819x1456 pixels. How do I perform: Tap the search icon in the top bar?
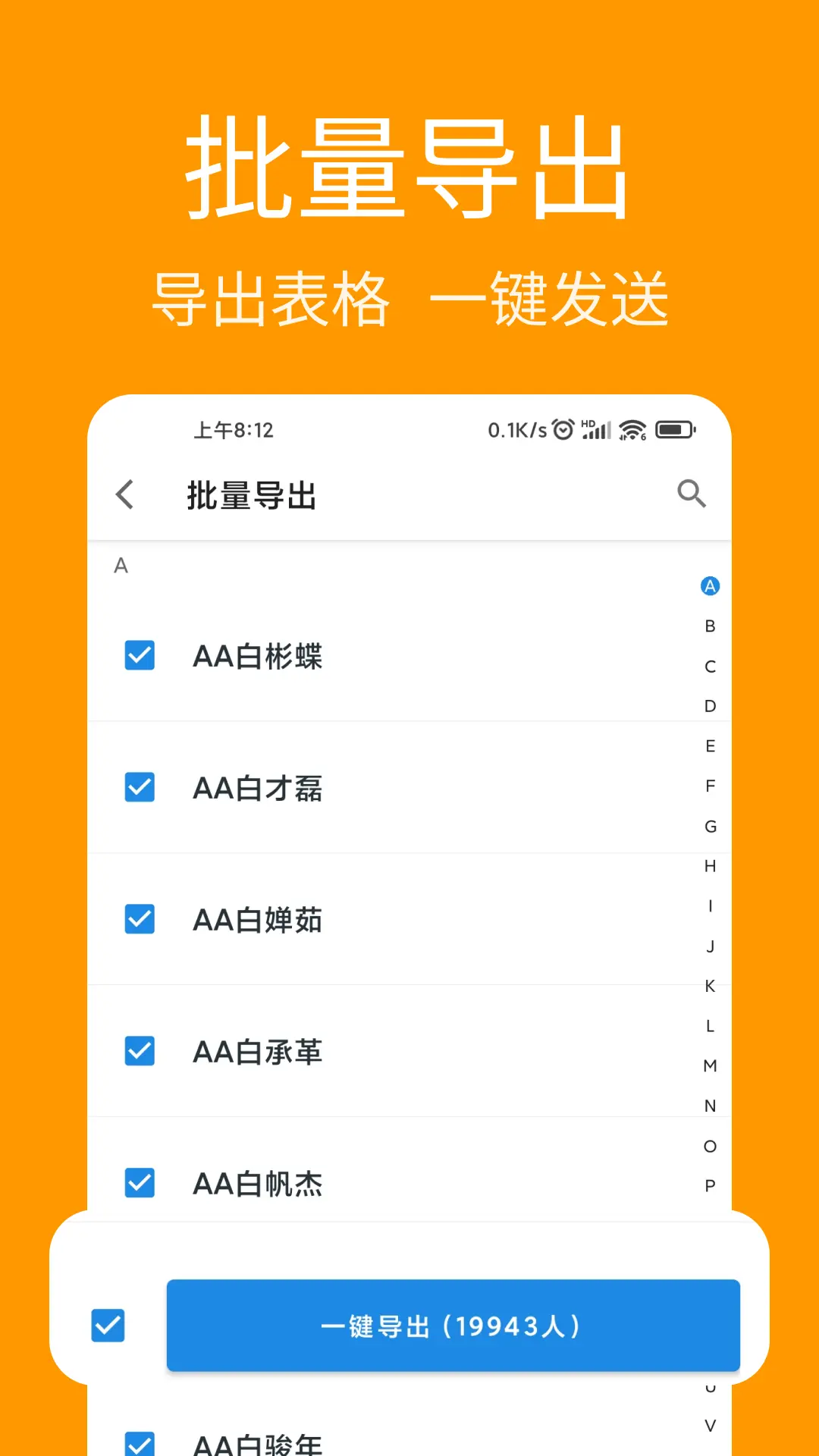tap(691, 494)
